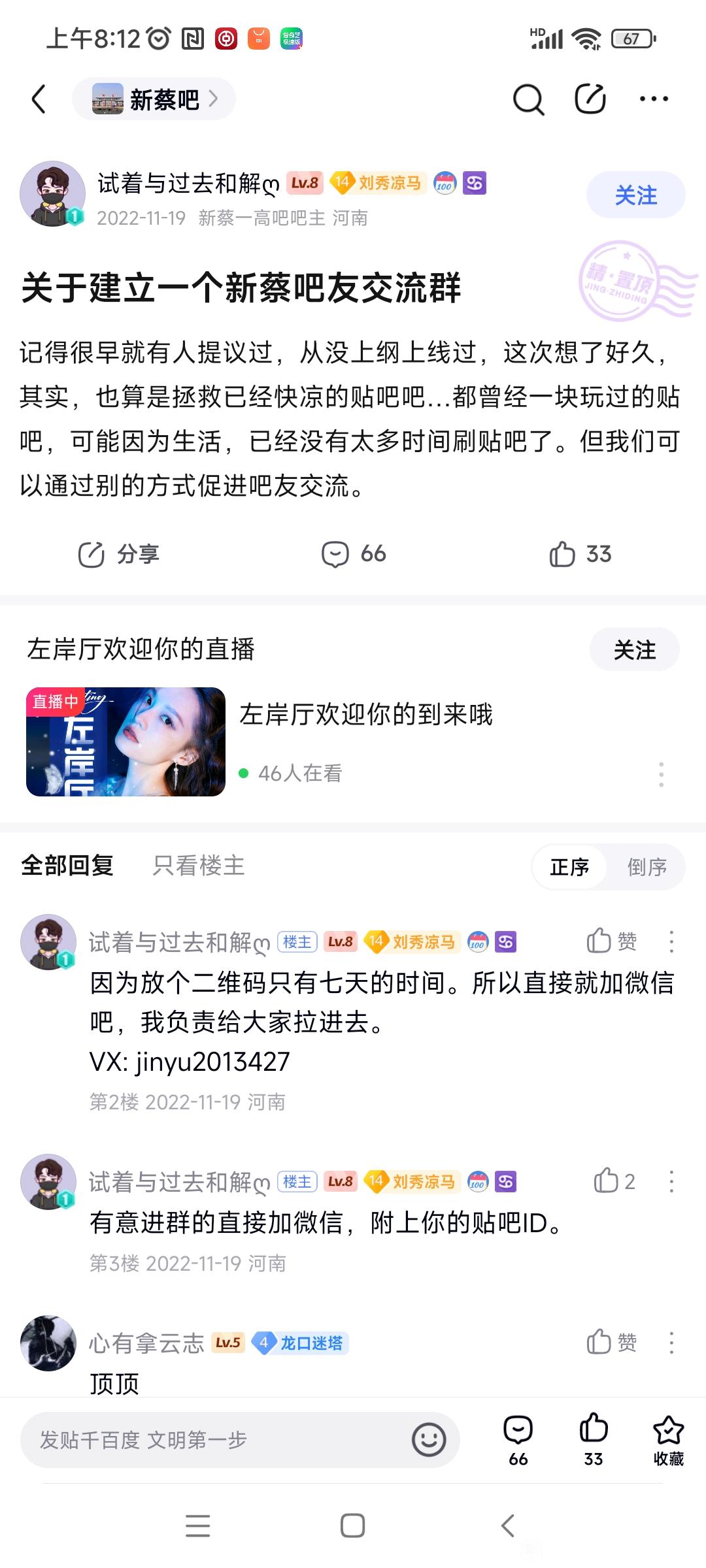Bookmark the post with 收藏 star
Screen dimensions: 706x1568
pyautogui.click(x=668, y=1441)
